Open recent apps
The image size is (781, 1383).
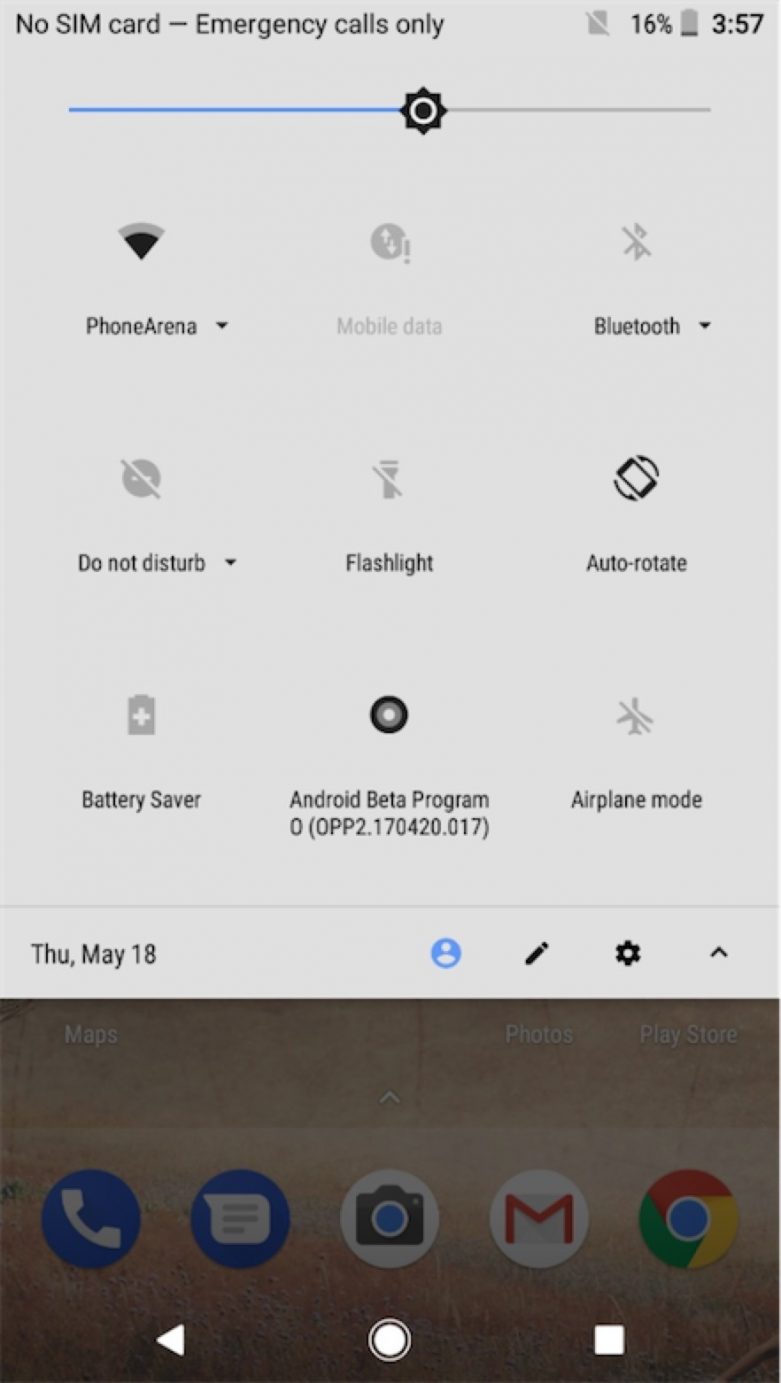point(608,1340)
